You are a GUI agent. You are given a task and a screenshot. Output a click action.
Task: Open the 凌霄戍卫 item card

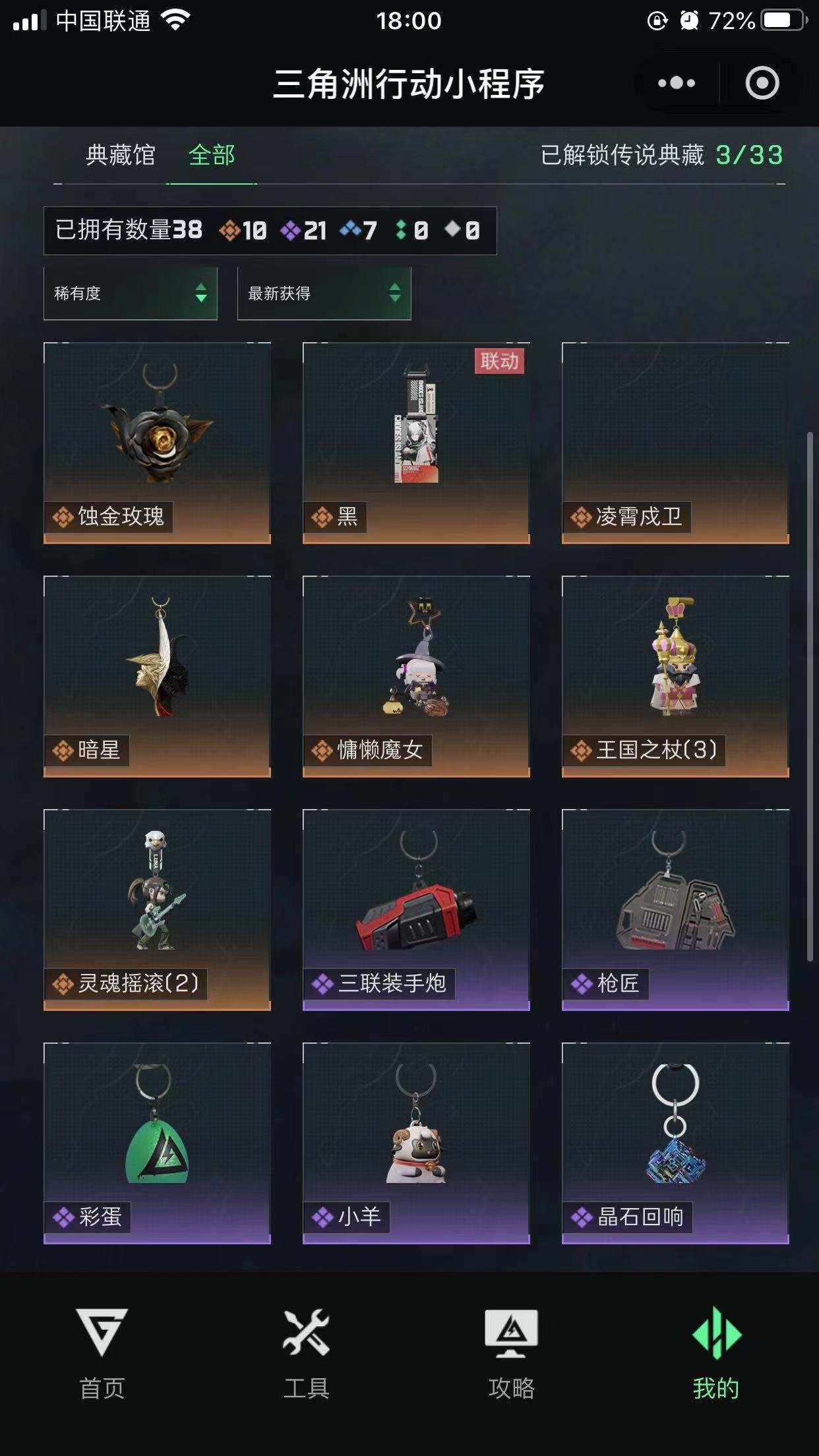675,443
